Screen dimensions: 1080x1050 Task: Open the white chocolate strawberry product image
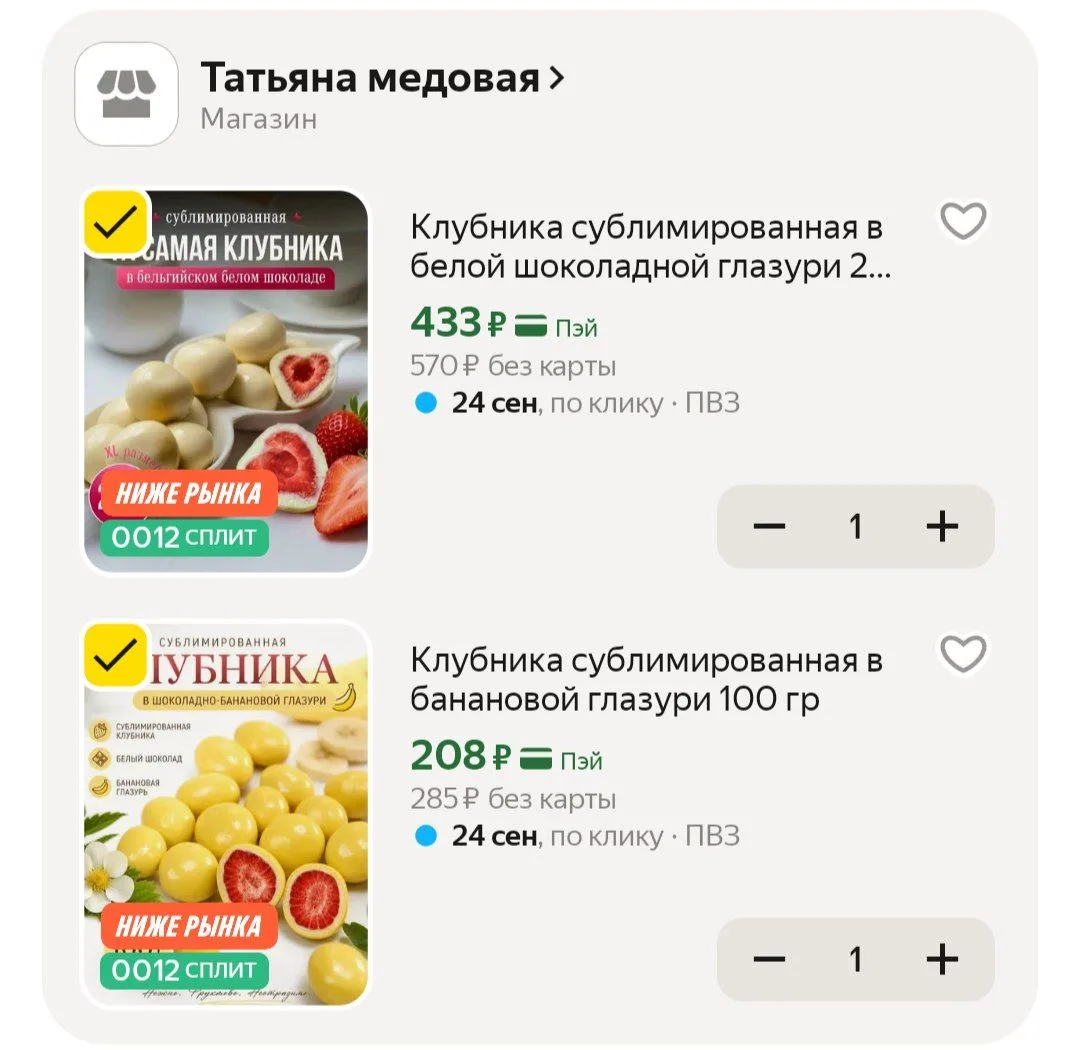click(226, 381)
